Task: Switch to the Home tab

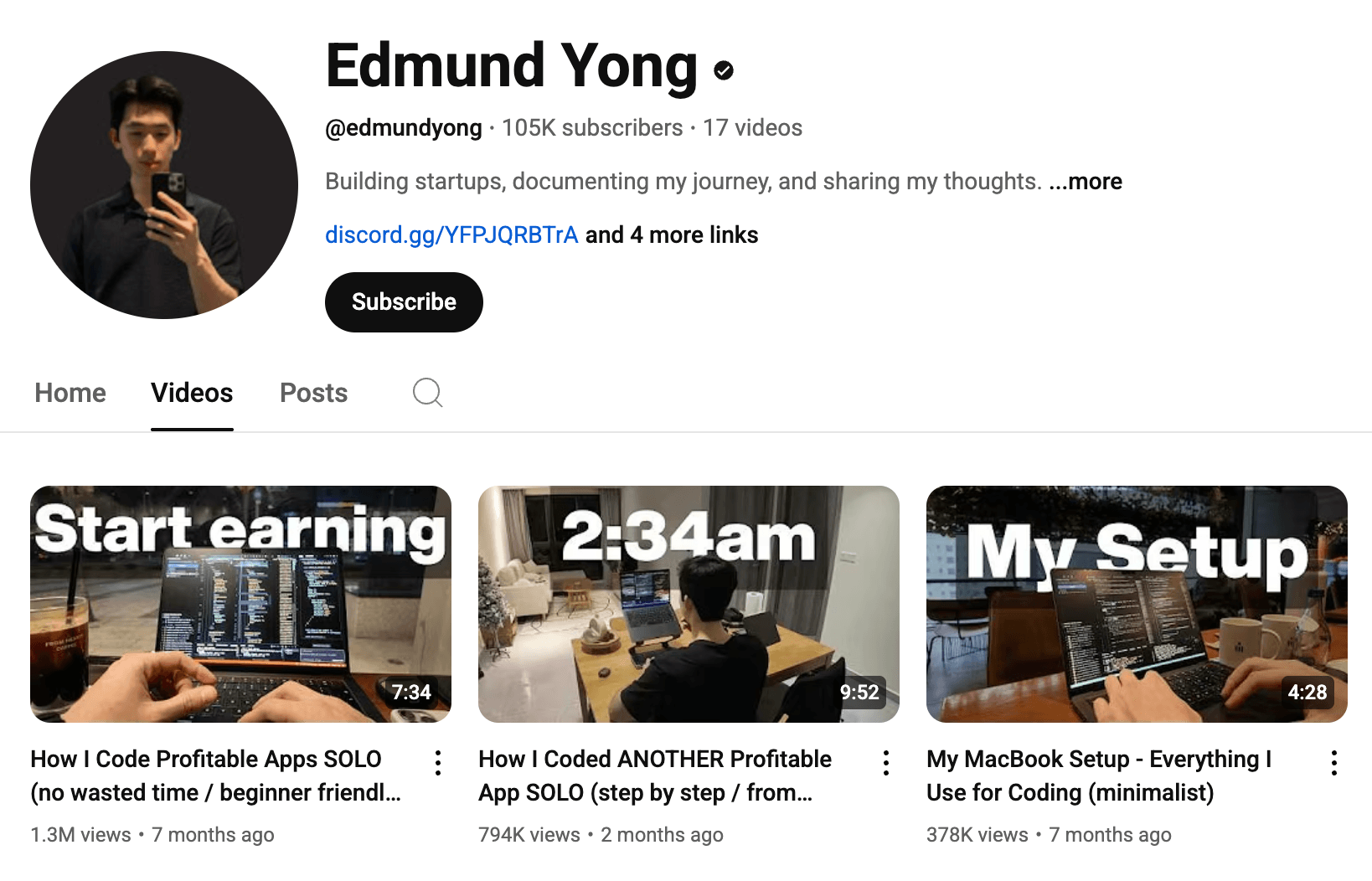Action: pyautogui.click(x=70, y=393)
